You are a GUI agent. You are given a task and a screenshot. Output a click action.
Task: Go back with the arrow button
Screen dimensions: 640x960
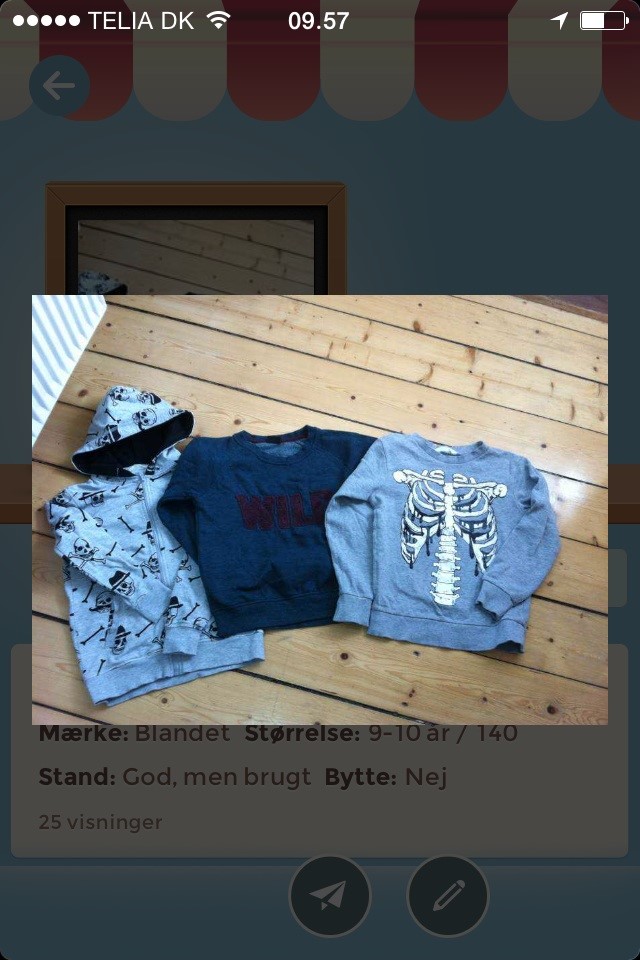[x=59, y=86]
